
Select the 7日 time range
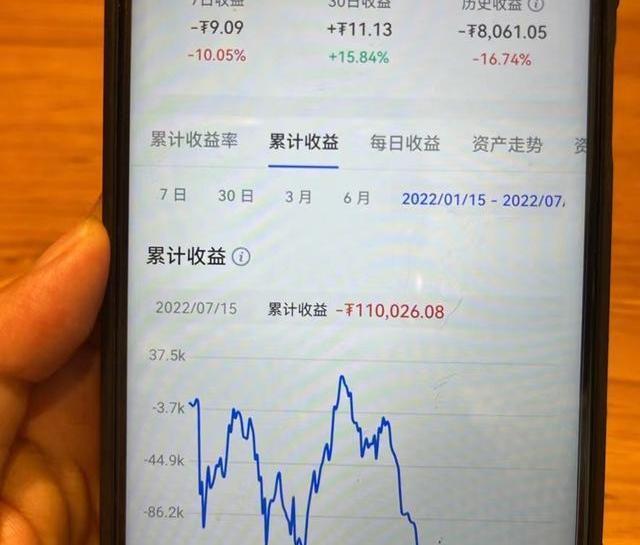173,196
